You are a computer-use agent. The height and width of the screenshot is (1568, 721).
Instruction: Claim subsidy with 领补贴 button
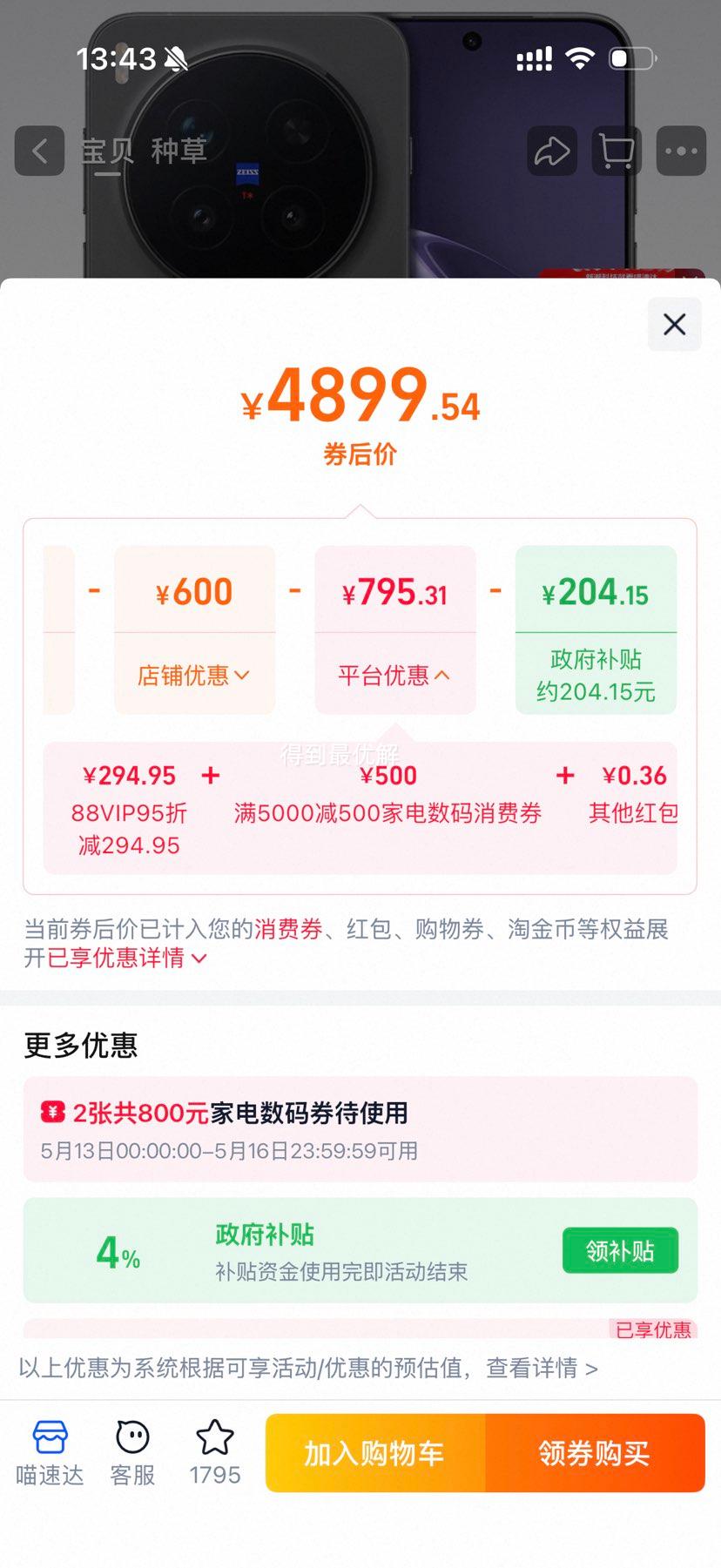(620, 1251)
